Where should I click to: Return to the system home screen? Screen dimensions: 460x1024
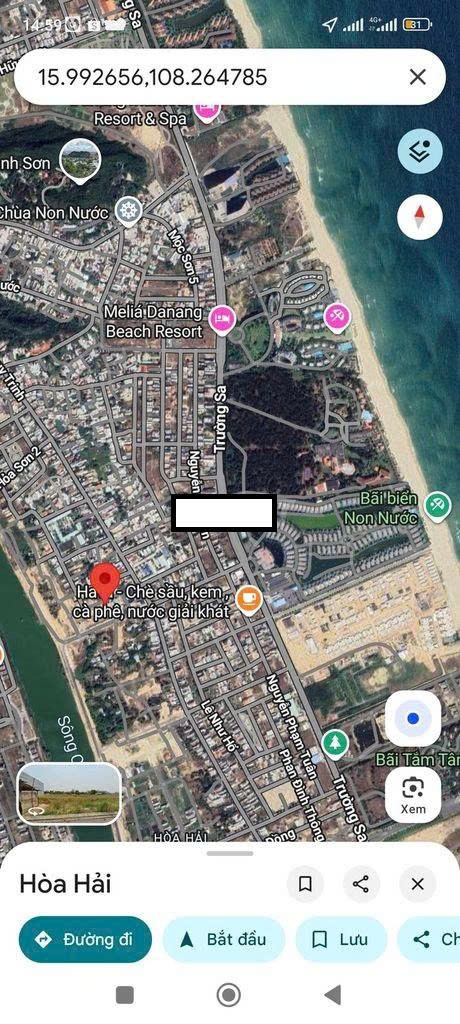click(x=229, y=995)
